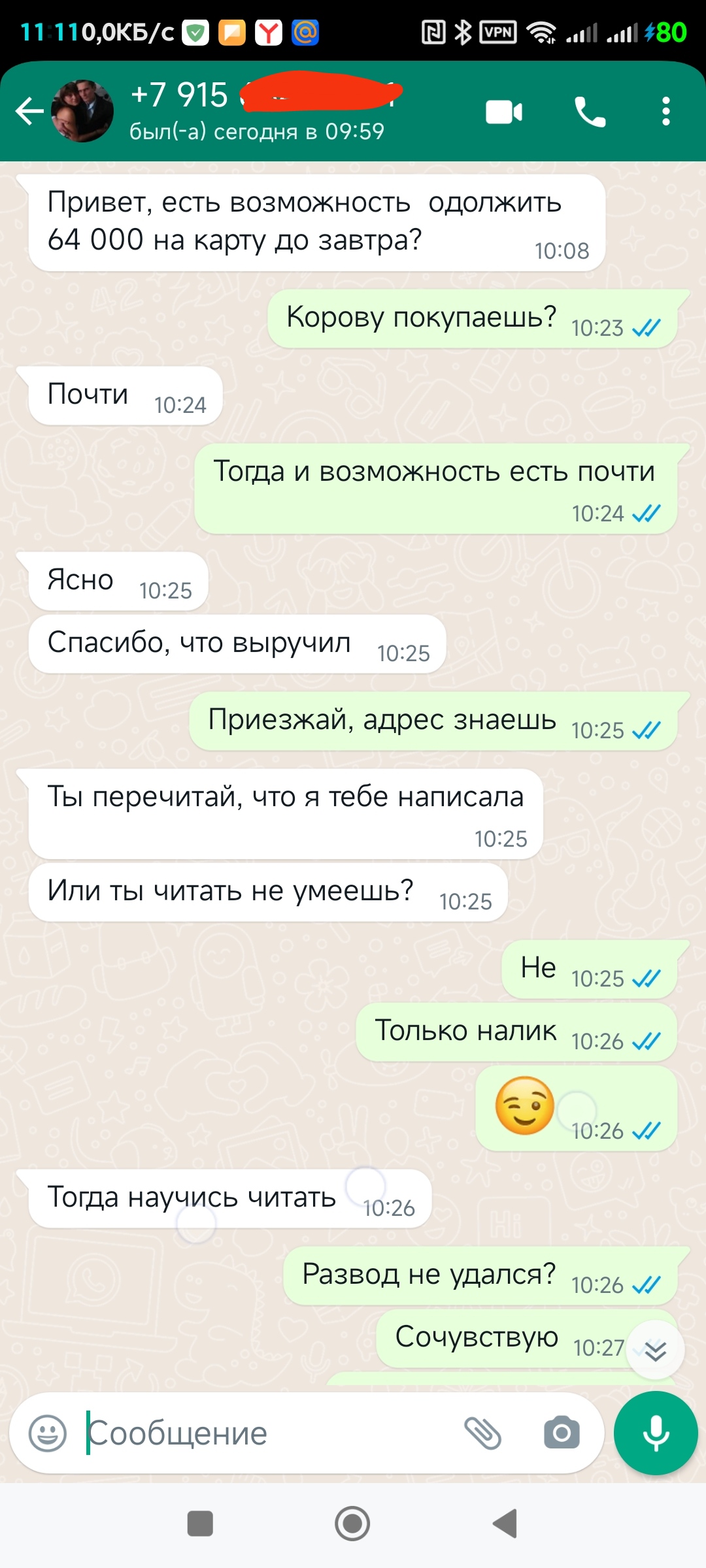706x1568 pixels.
Task: Focus the Сообщение text field
Action: point(261,1433)
